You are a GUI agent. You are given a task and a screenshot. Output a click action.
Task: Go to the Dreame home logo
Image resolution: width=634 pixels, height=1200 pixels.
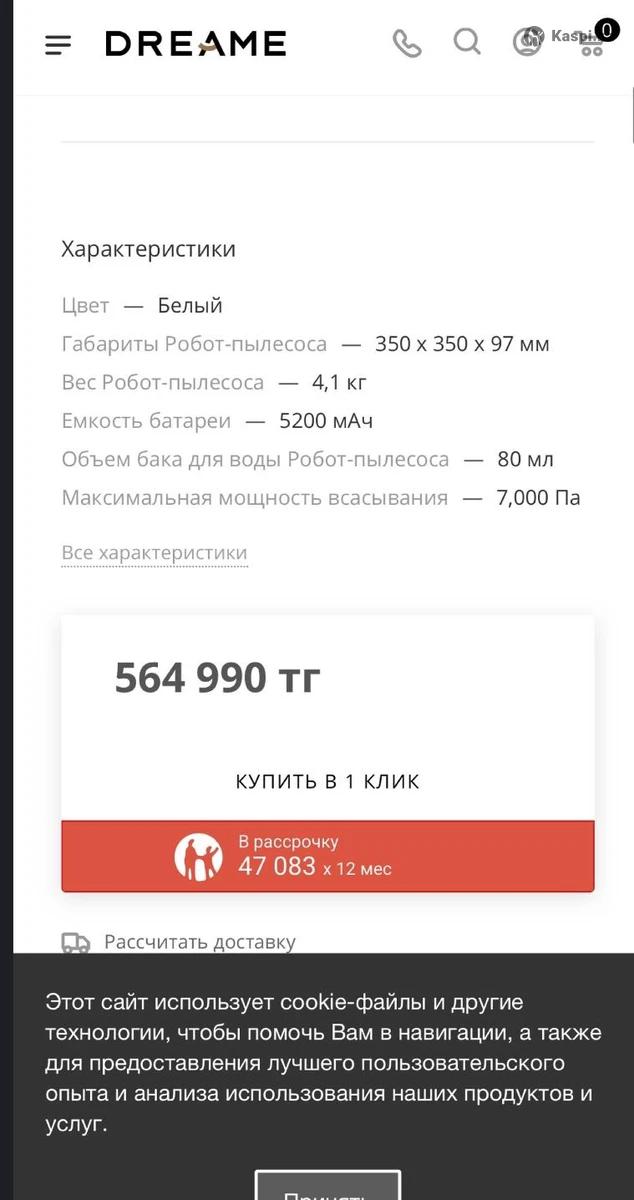click(x=196, y=44)
